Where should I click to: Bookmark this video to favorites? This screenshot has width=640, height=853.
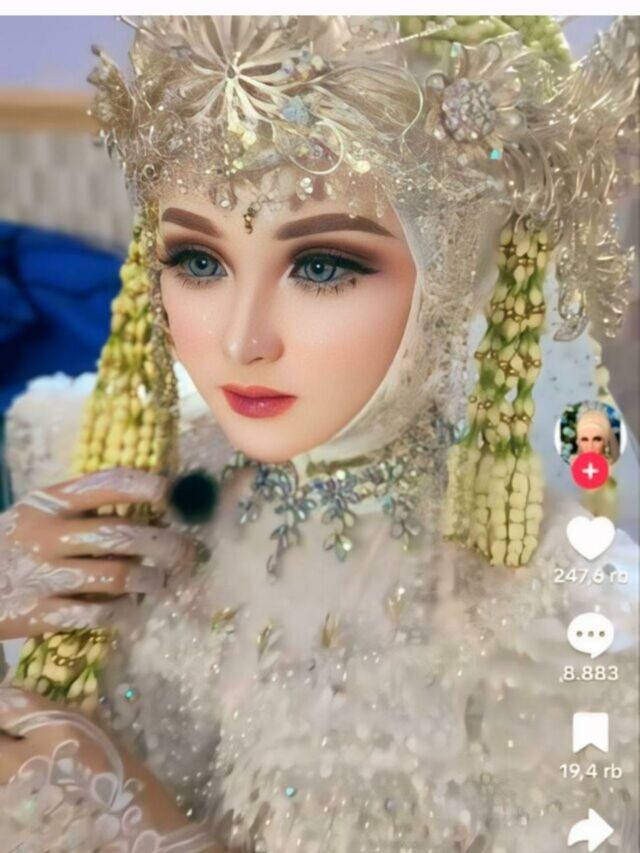(590, 733)
